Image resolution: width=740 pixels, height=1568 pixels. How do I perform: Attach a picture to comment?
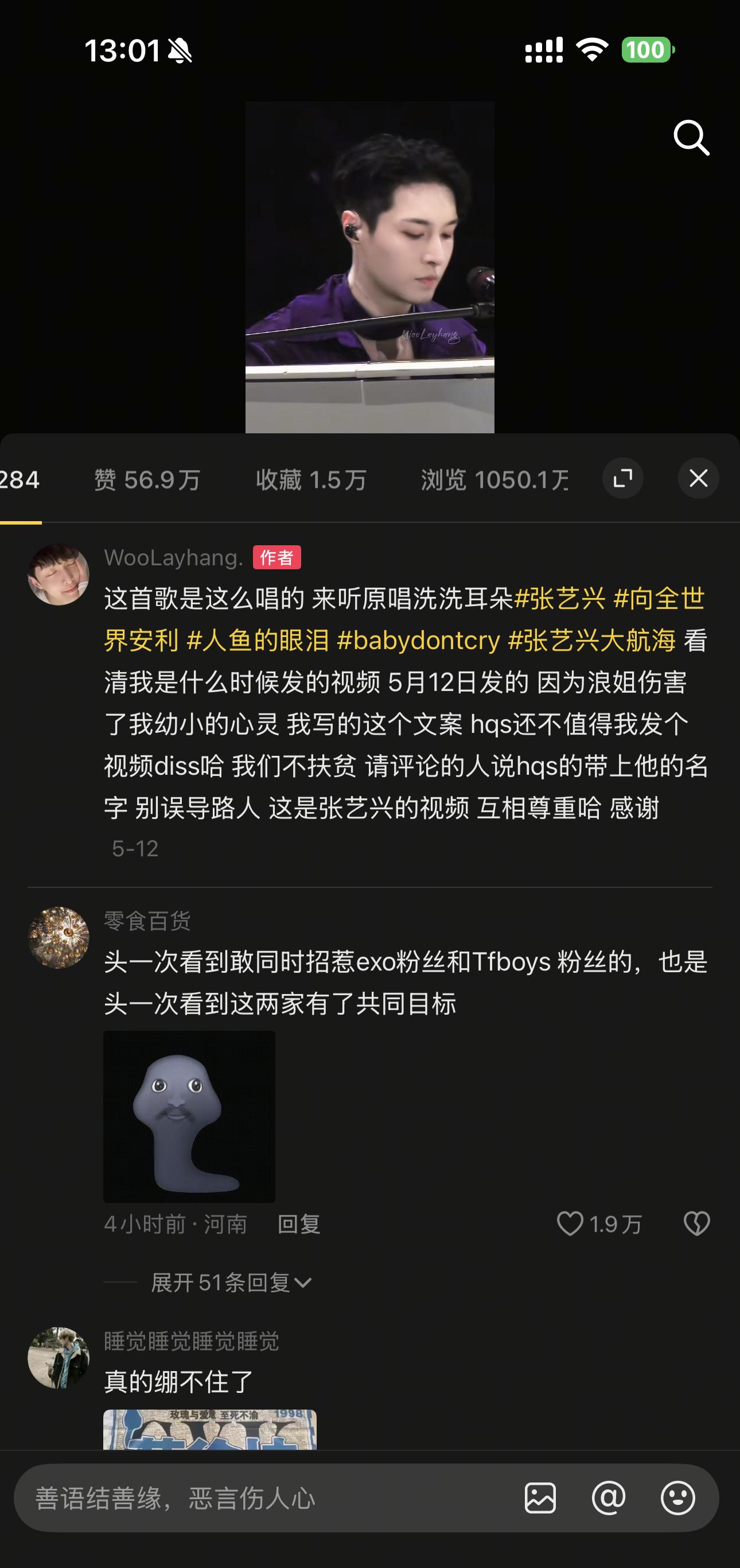point(540,1498)
